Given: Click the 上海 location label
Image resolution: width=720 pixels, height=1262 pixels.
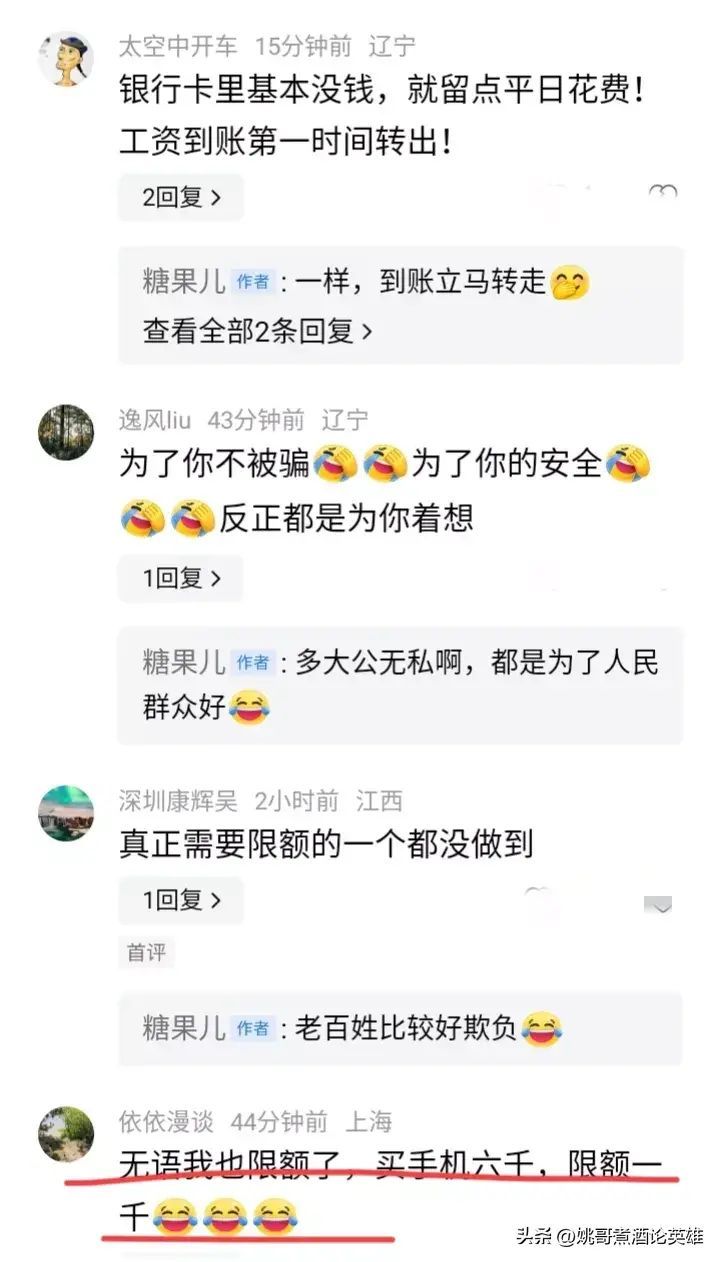Looking at the screenshot, I should point(371,1122).
